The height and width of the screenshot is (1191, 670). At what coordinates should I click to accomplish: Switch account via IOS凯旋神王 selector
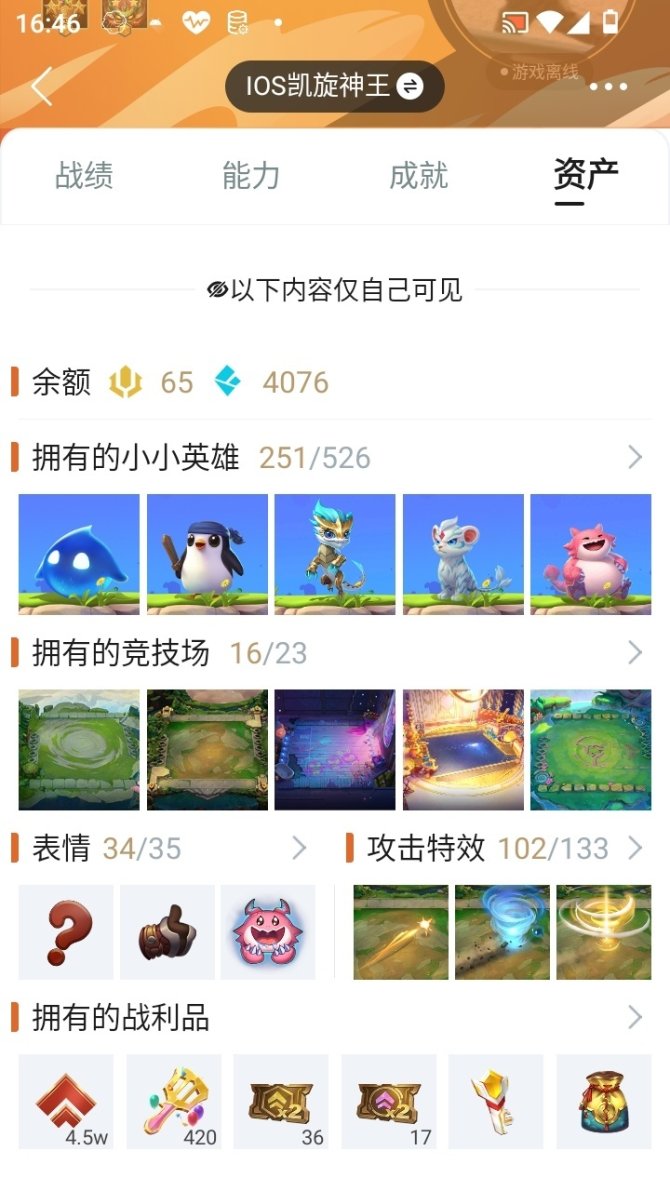coord(334,86)
